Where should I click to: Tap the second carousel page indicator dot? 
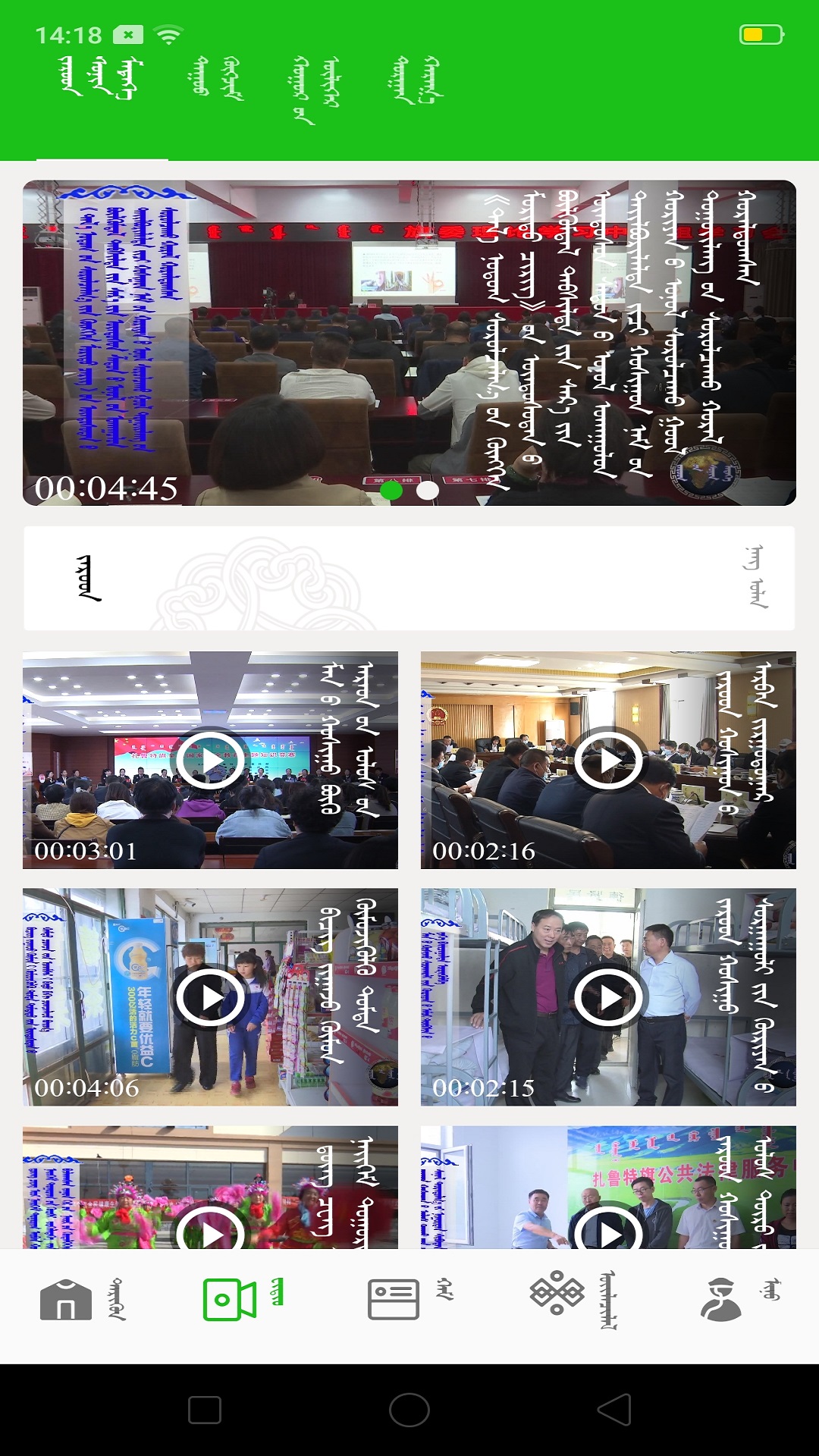click(428, 491)
